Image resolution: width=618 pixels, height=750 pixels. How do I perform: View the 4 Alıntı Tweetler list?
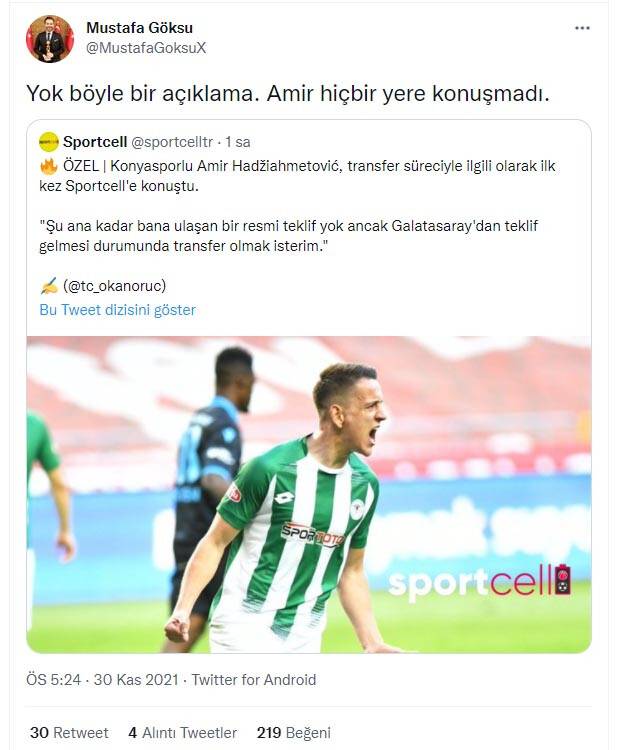click(184, 732)
